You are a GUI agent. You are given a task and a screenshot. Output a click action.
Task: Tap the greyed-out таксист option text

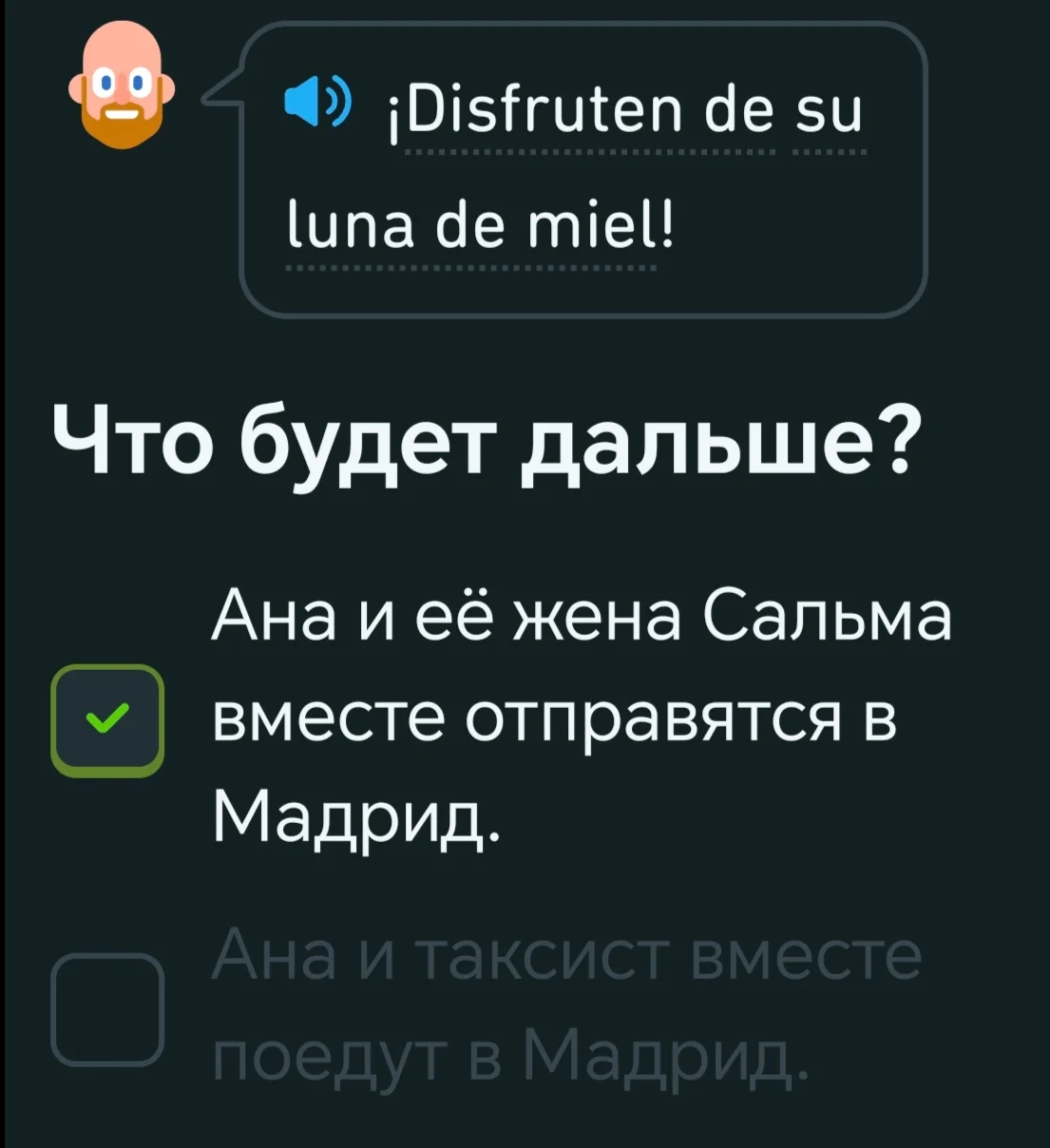click(x=570, y=1007)
